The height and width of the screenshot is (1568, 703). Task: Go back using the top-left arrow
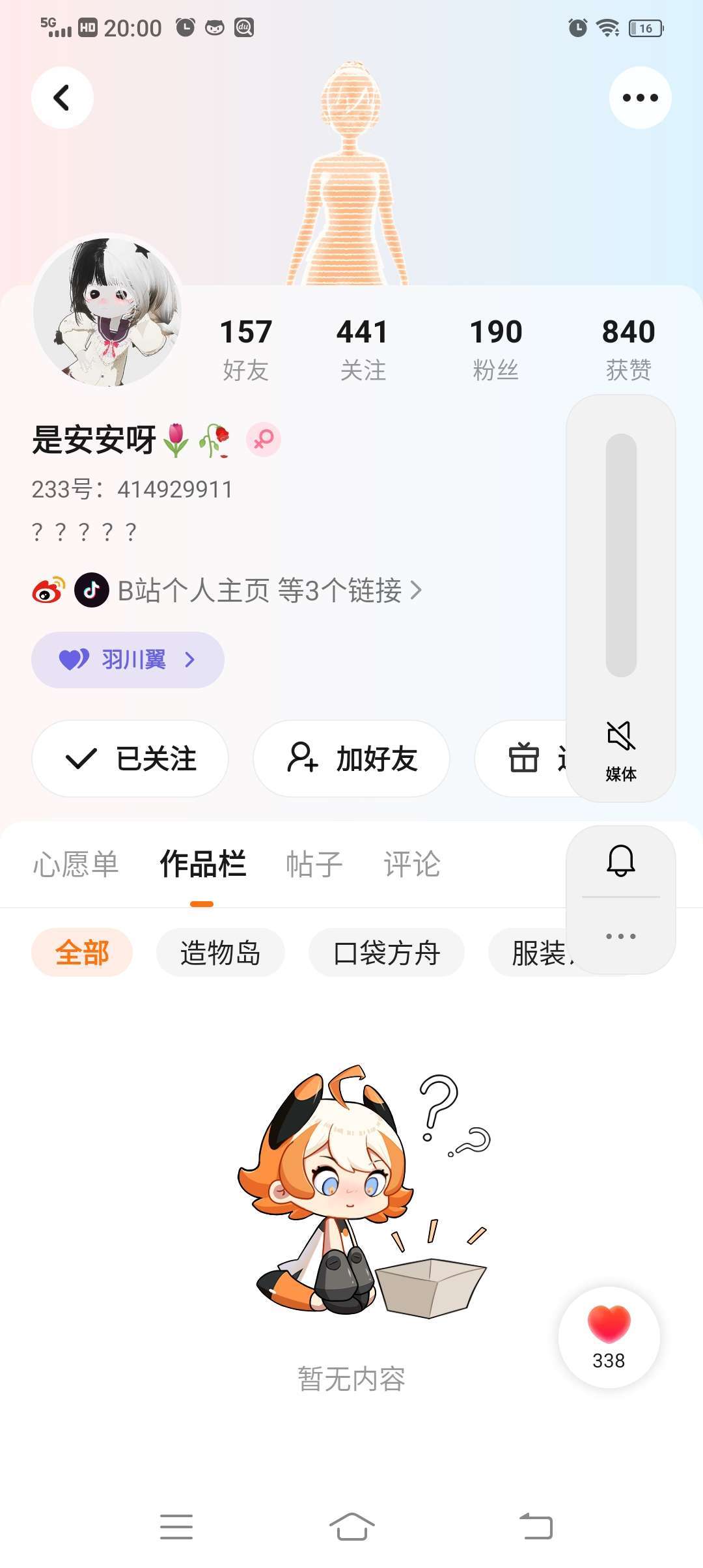click(x=62, y=98)
